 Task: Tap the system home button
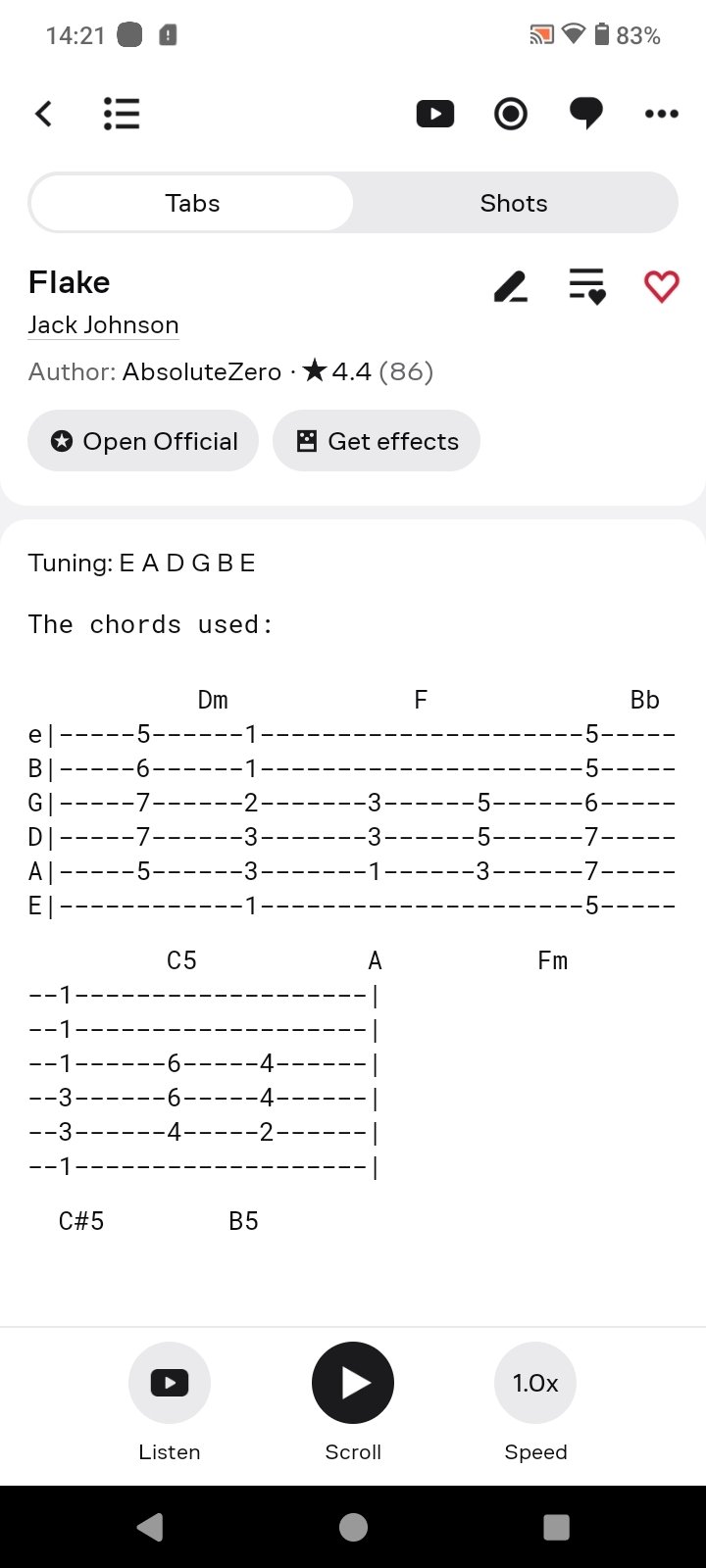click(x=353, y=1527)
